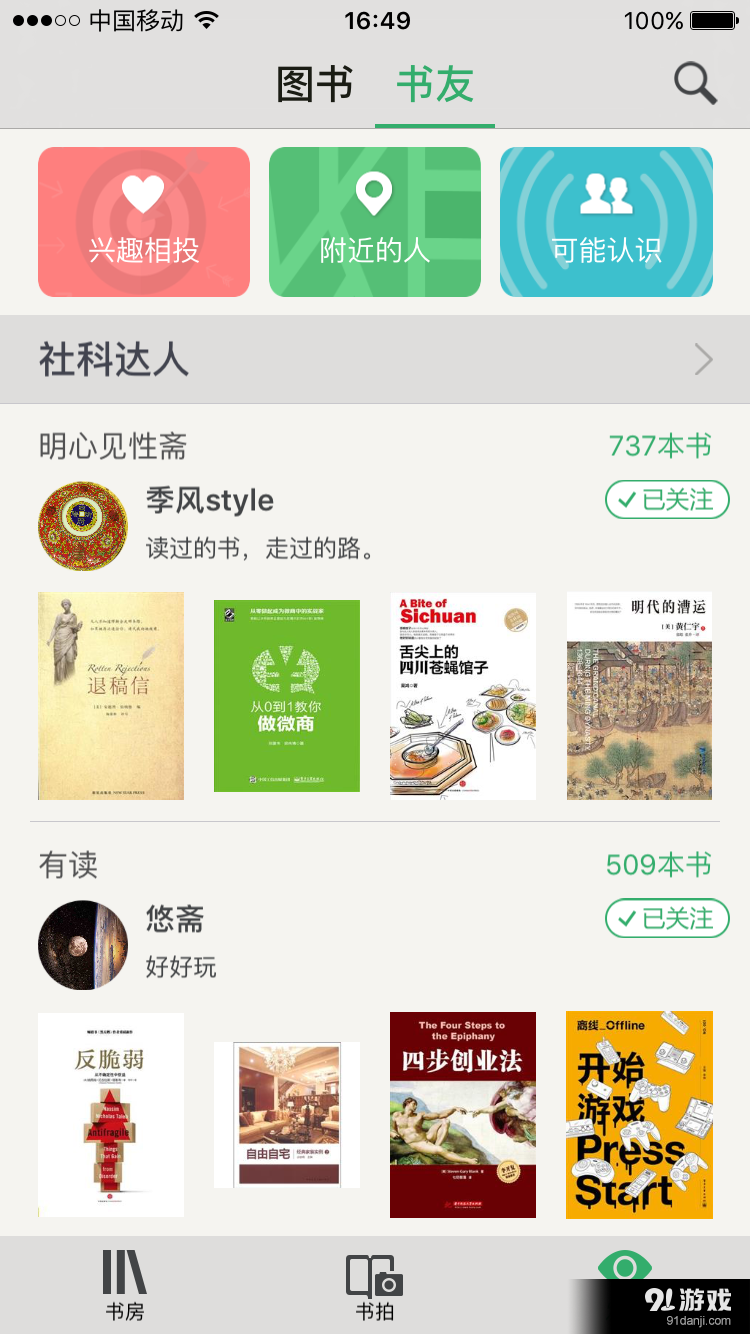The height and width of the screenshot is (1334, 750).
Task: View all 509 books of 有读
Action: click(x=660, y=866)
